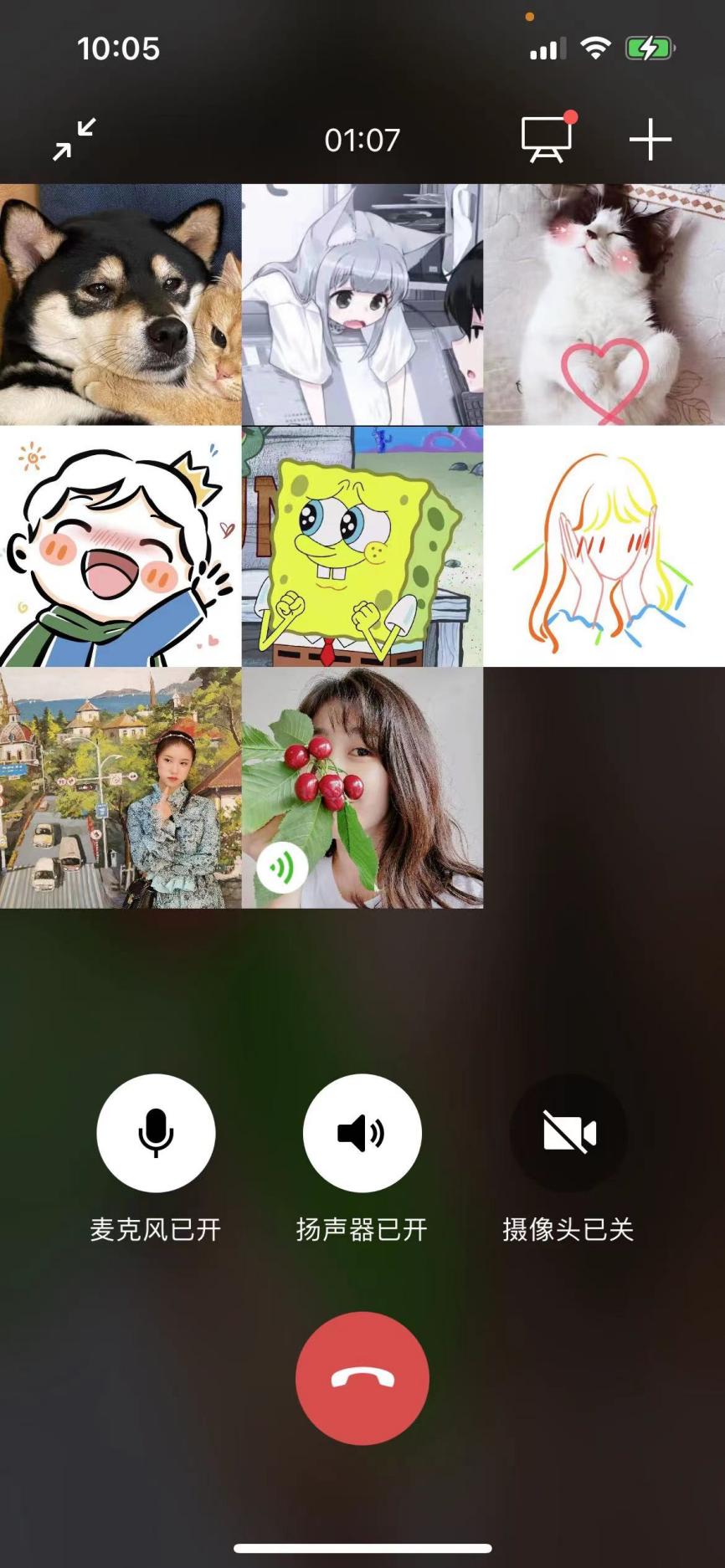
Task: Open the anime fox-ear girl participant tile
Action: (362, 305)
